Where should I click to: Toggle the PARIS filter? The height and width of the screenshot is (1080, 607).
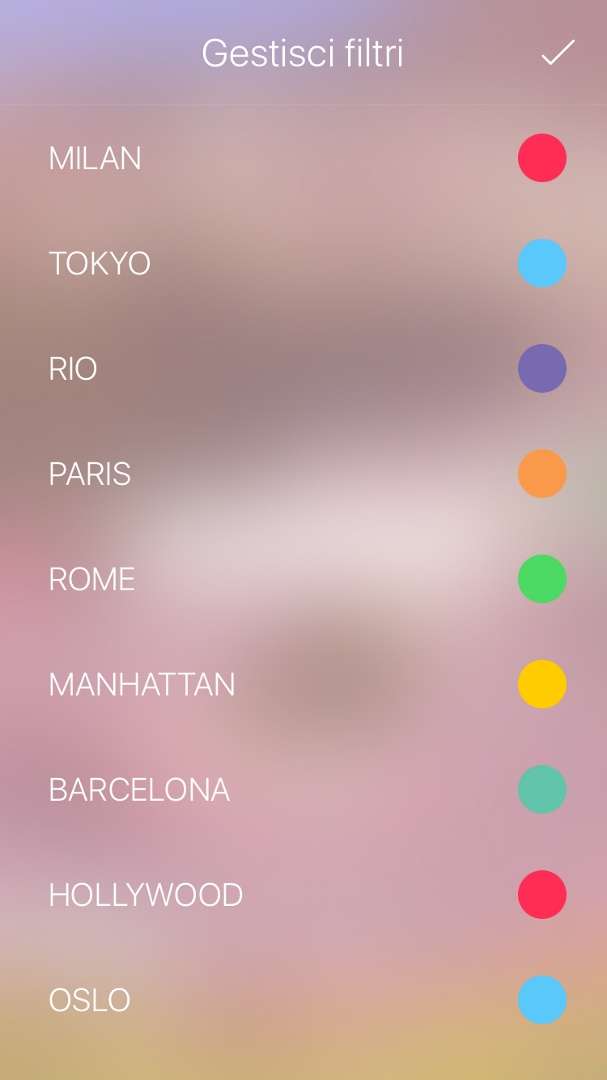click(x=542, y=473)
